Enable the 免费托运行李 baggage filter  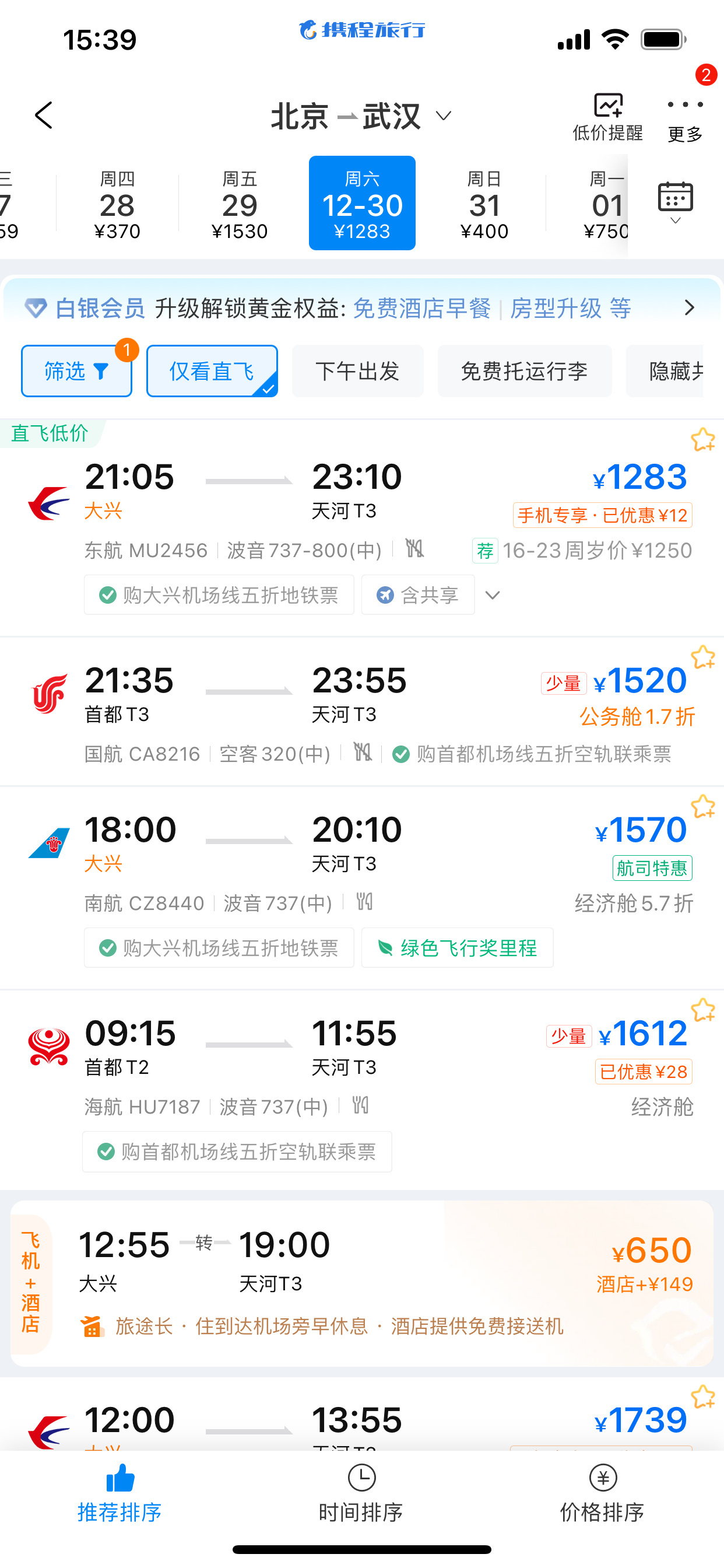[x=524, y=372]
